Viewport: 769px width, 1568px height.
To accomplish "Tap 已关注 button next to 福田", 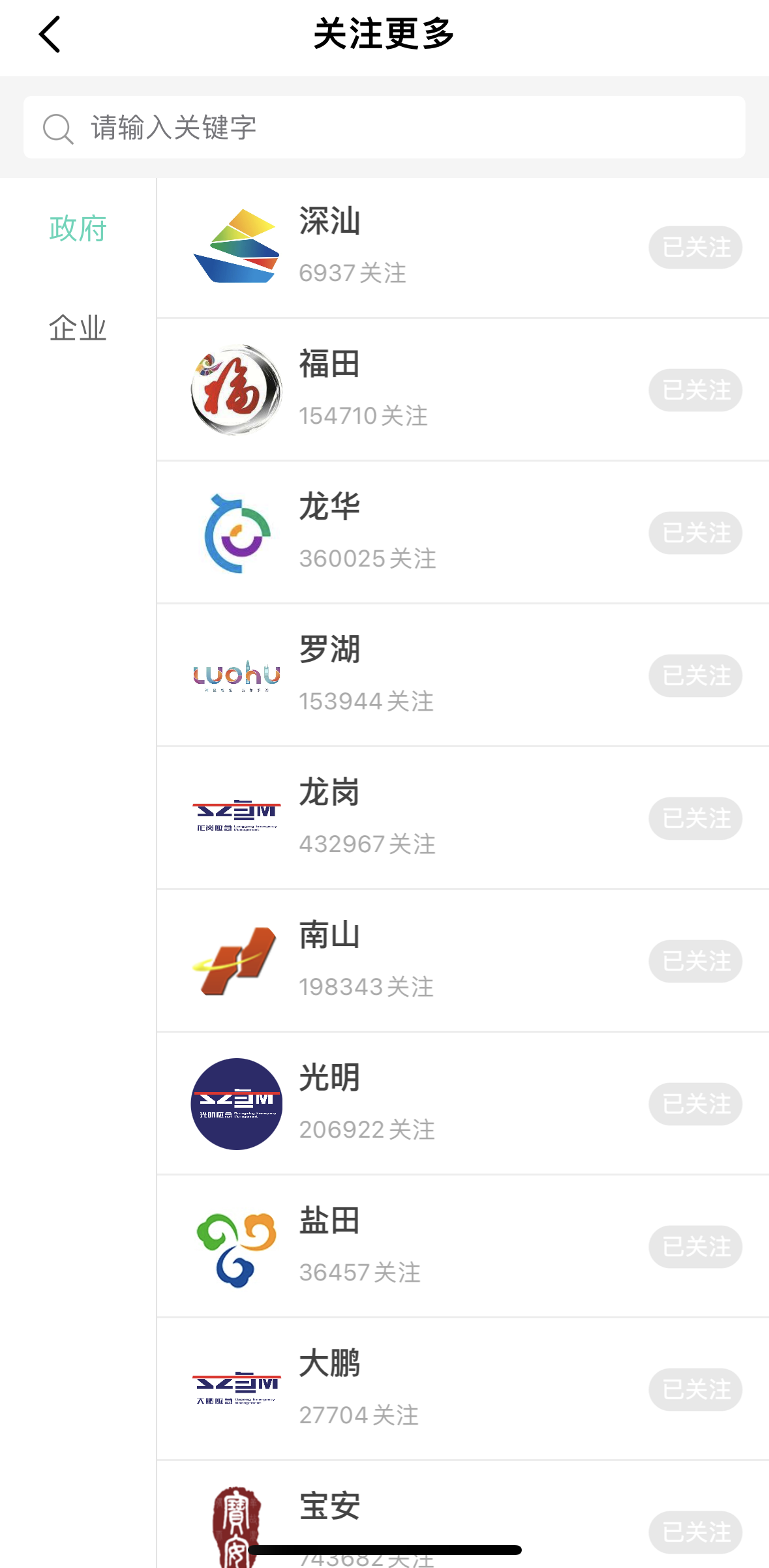I will pyautogui.click(x=695, y=390).
